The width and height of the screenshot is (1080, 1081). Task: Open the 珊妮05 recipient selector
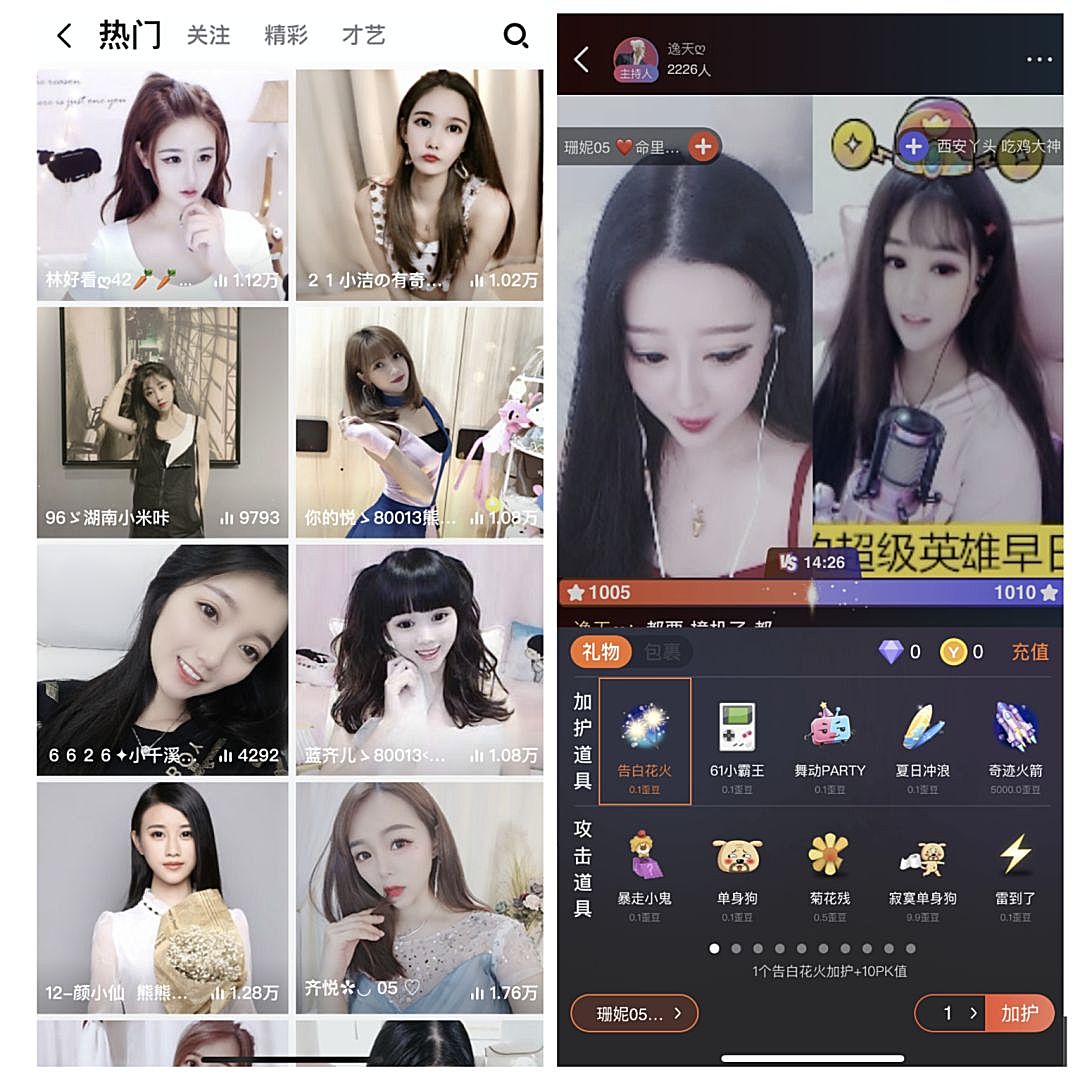point(634,1013)
